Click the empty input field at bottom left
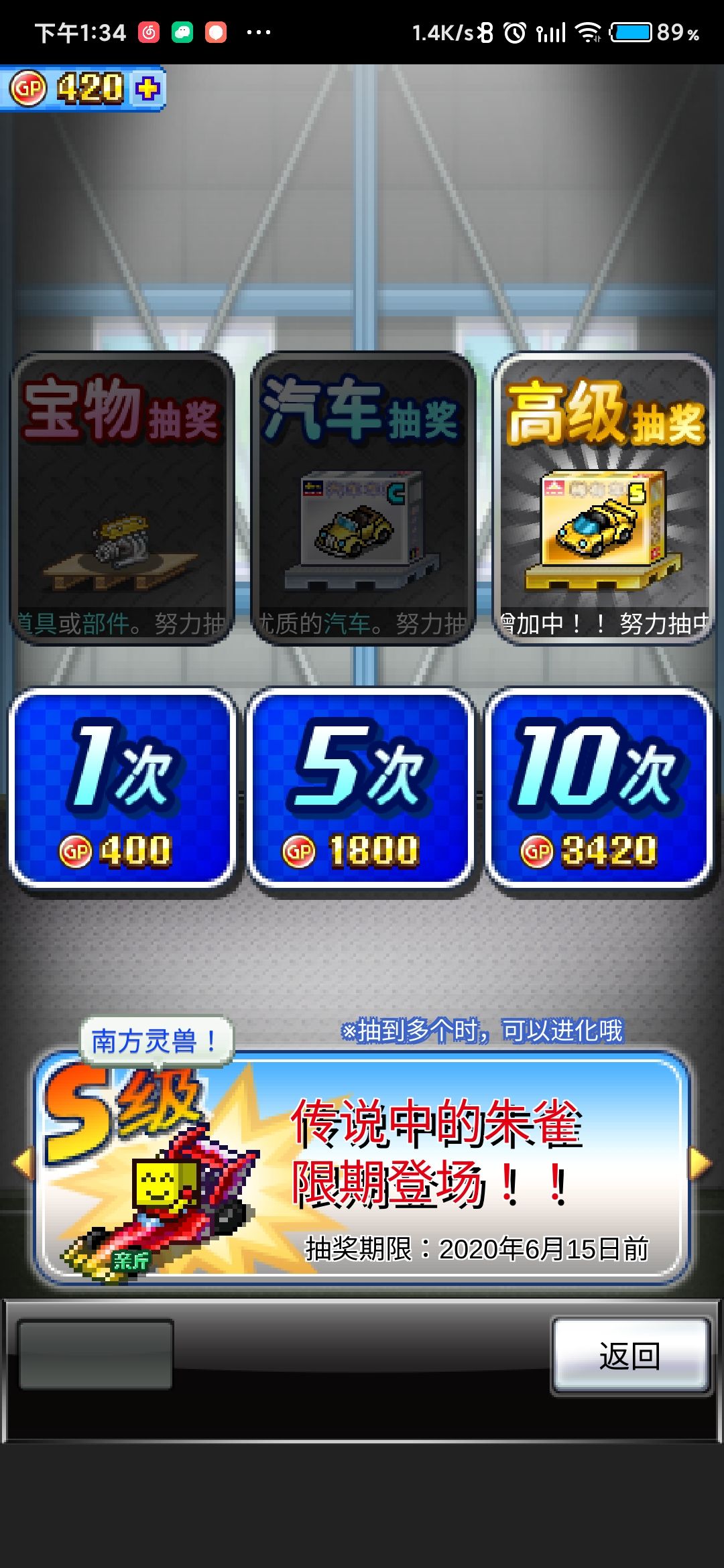The width and height of the screenshot is (724, 1568). click(97, 1354)
